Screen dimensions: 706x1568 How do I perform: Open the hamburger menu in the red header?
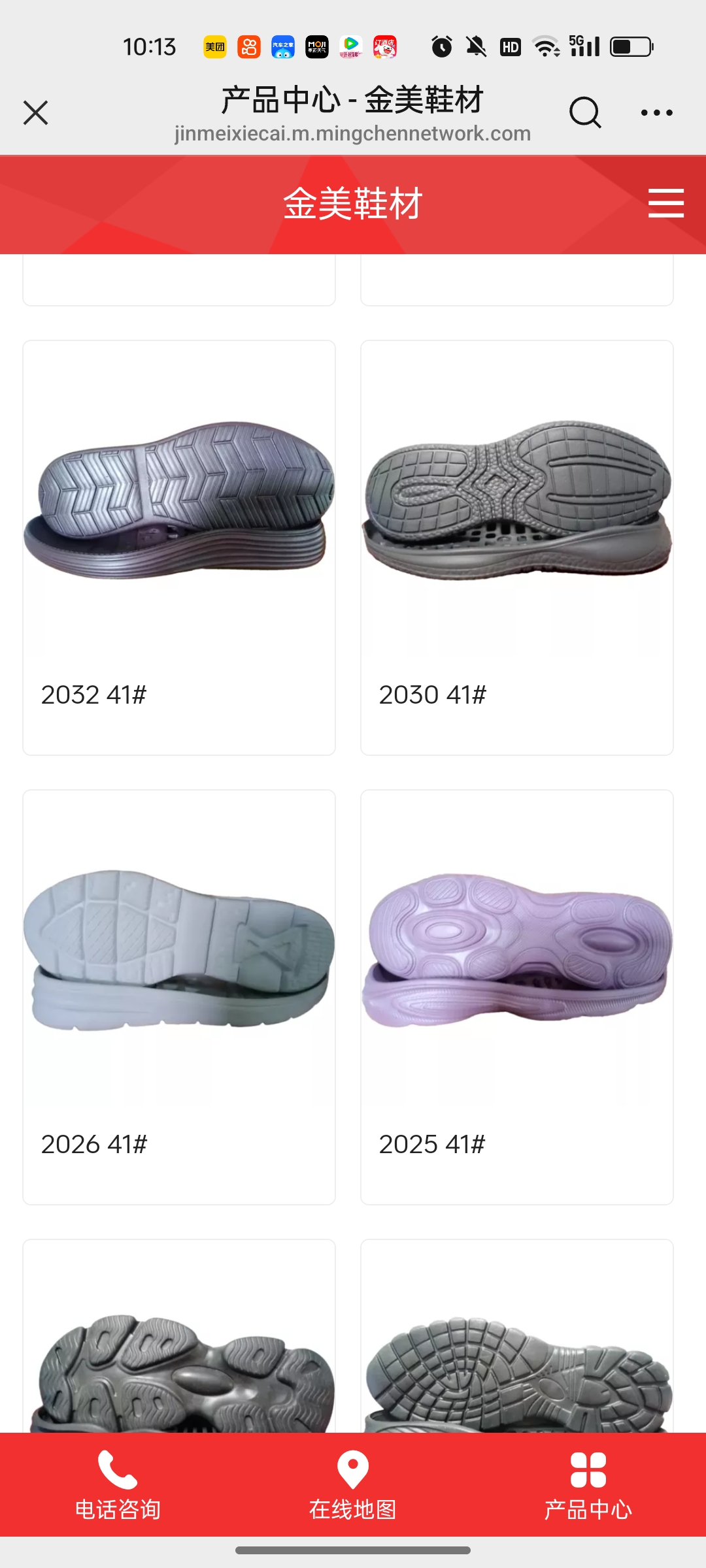(665, 203)
